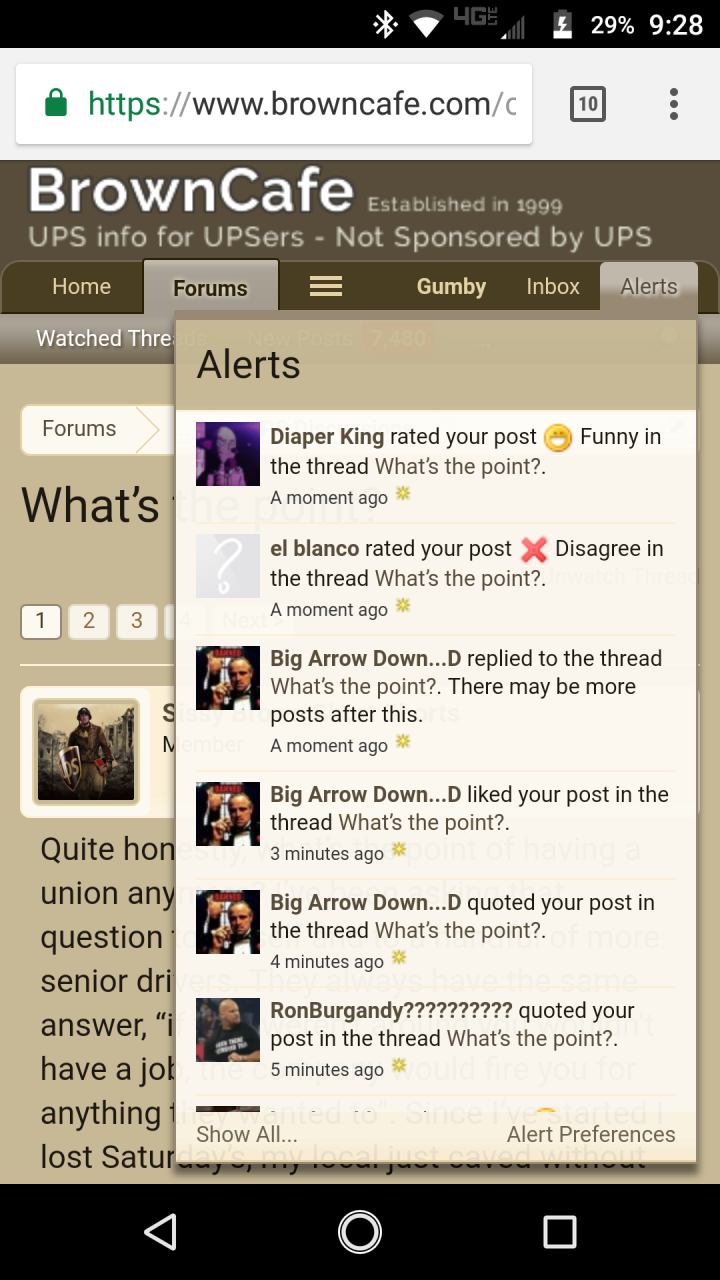Screen dimensions: 720x1280
Task: Jump to page 2 of the thread
Action: coord(89,621)
